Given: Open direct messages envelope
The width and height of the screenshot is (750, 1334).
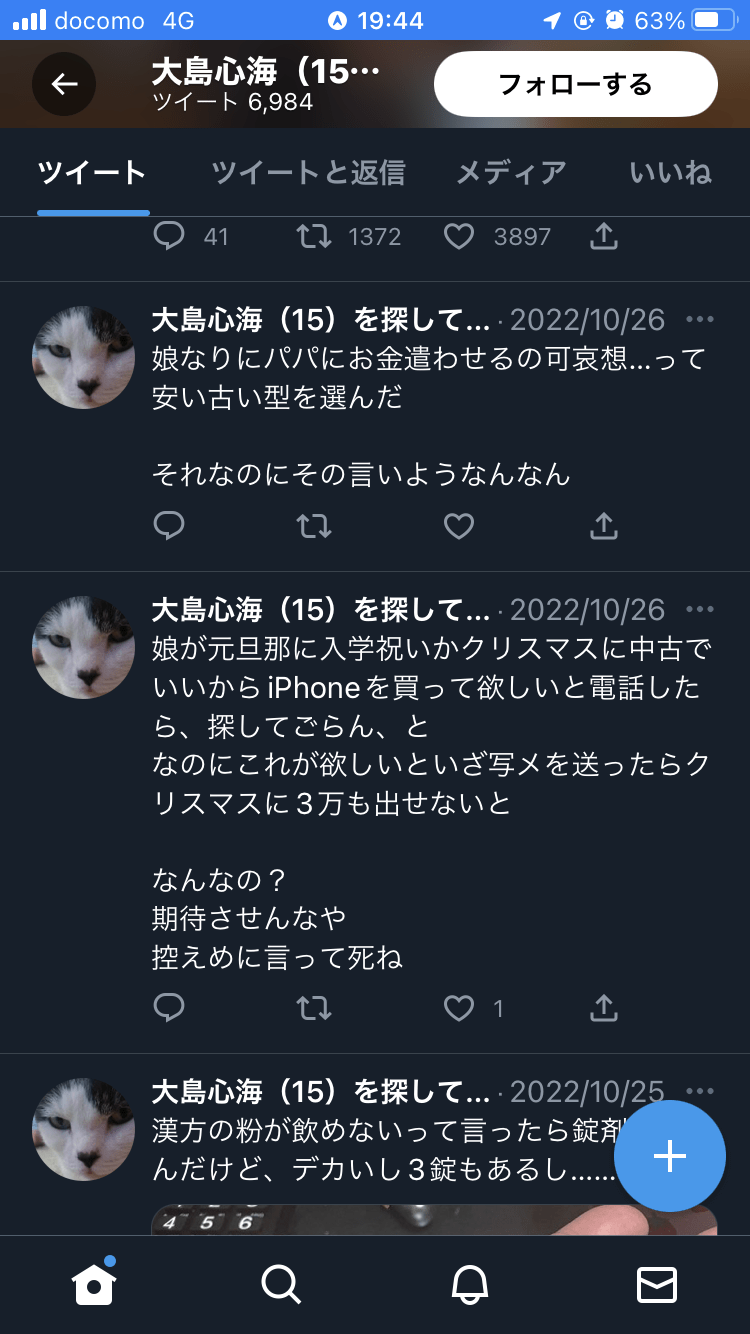Looking at the screenshot, I should click(657, 1284).
